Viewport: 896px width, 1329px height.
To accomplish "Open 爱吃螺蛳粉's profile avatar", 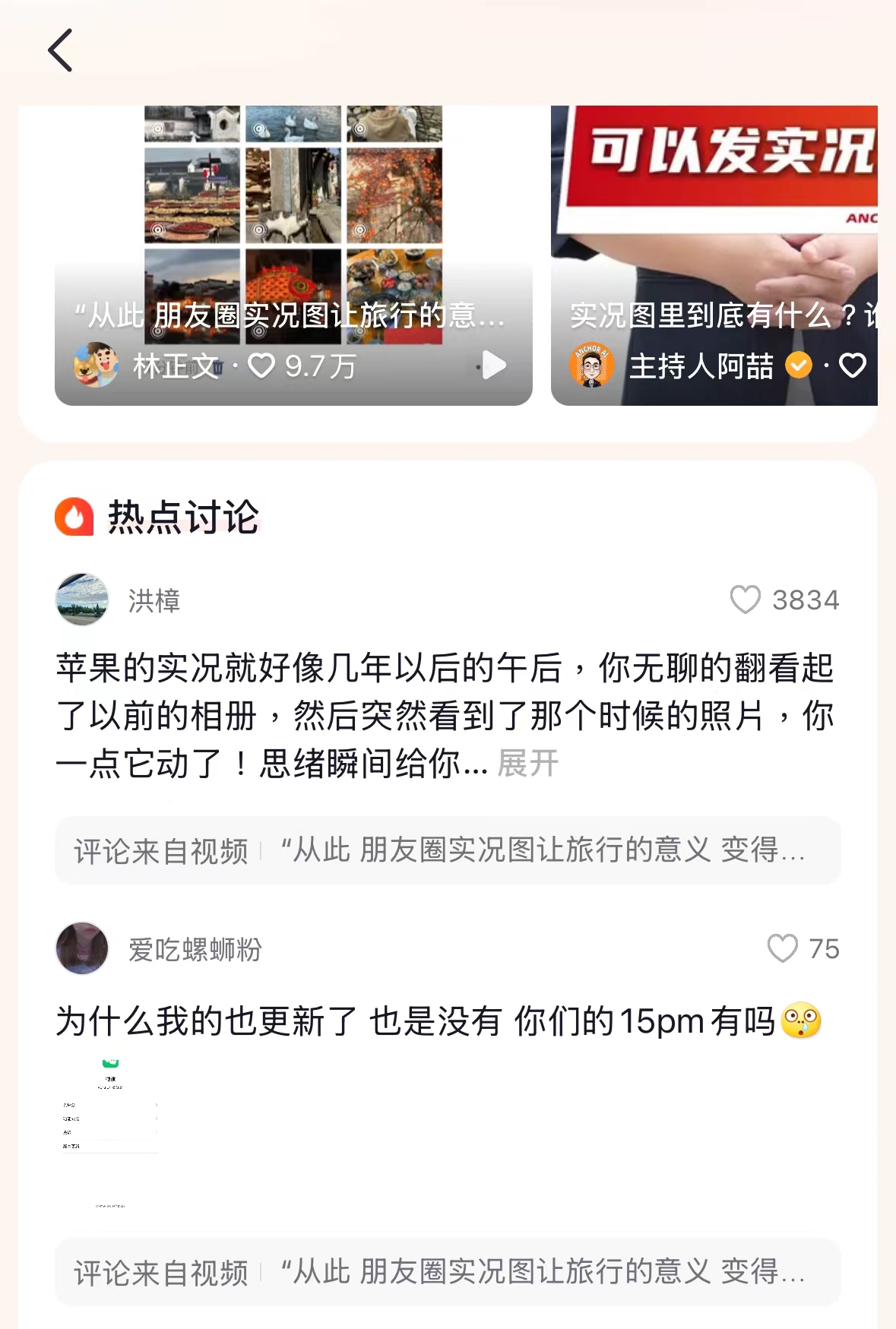I will point(82,948).
